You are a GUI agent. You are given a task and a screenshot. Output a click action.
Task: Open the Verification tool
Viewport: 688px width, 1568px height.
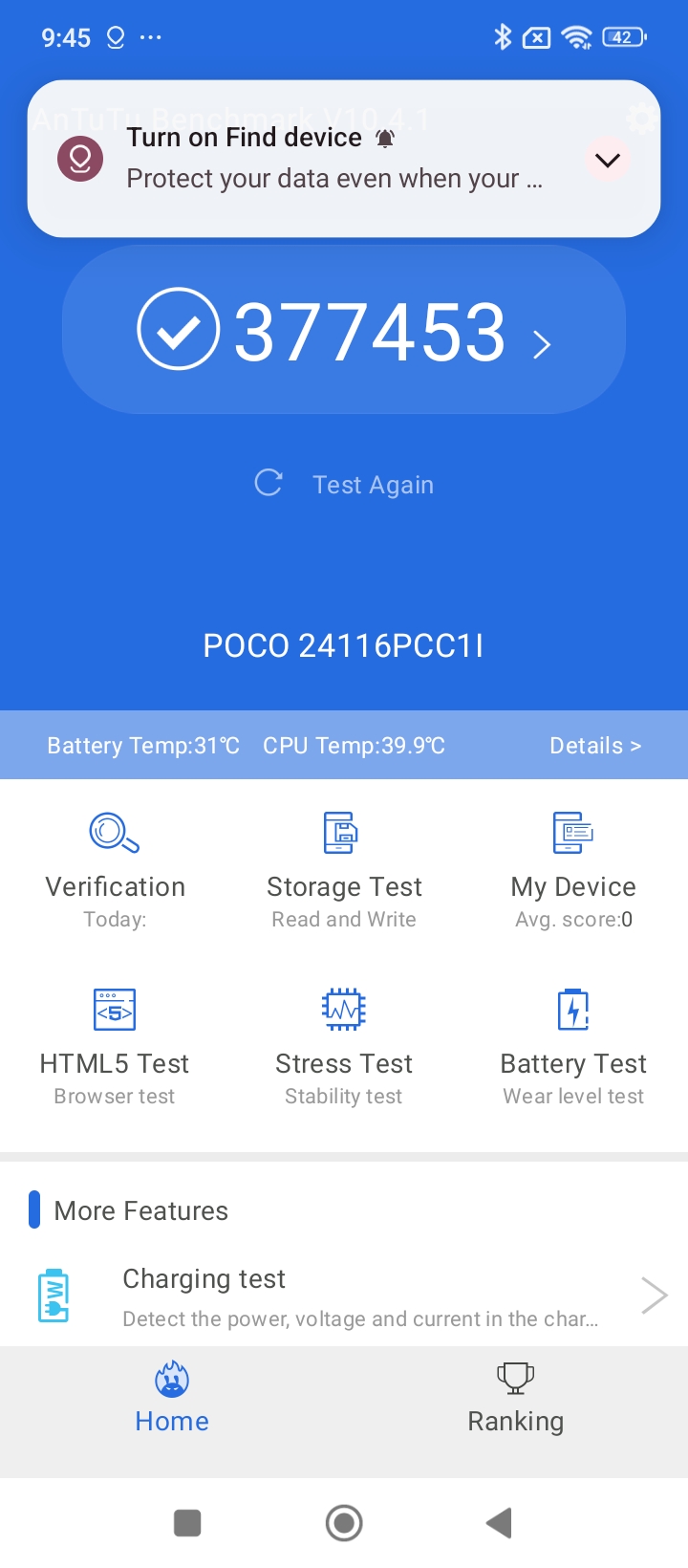coord(115,868)
